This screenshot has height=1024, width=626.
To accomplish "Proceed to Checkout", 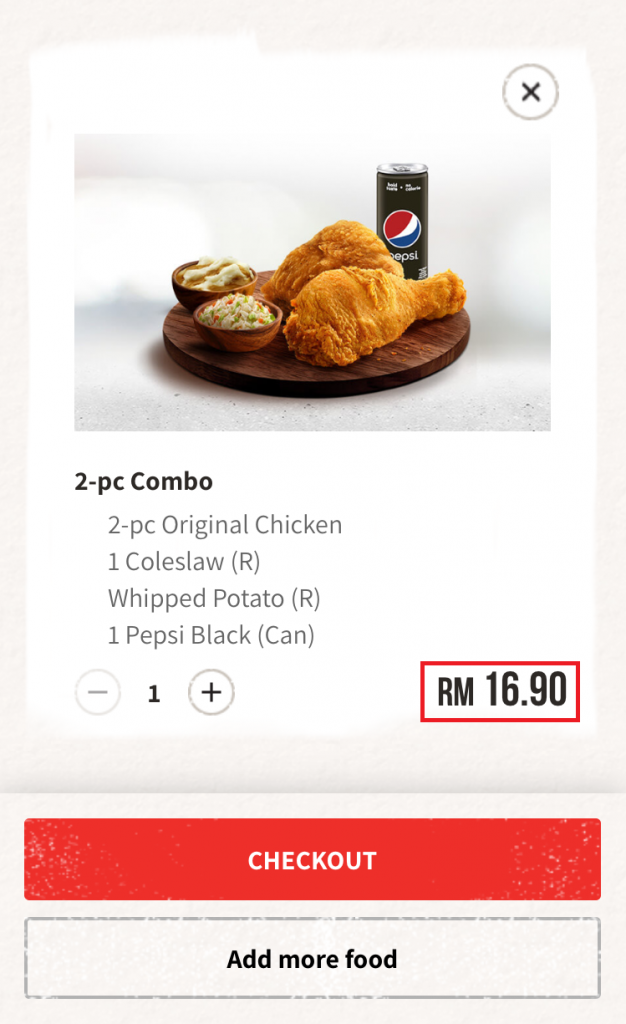I will pyautogui.click(x=312, y=860).
